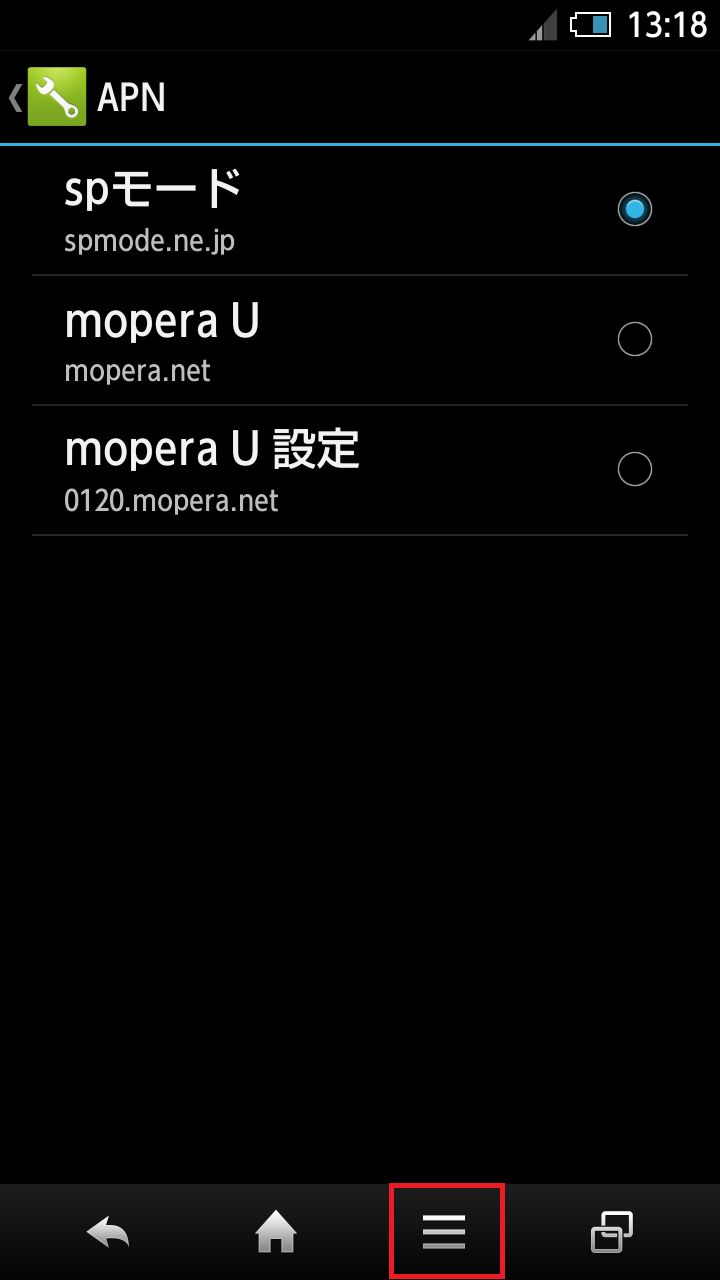720x1280 pixels.
Task: Open the recent apps view
Action: point(611,1232)
